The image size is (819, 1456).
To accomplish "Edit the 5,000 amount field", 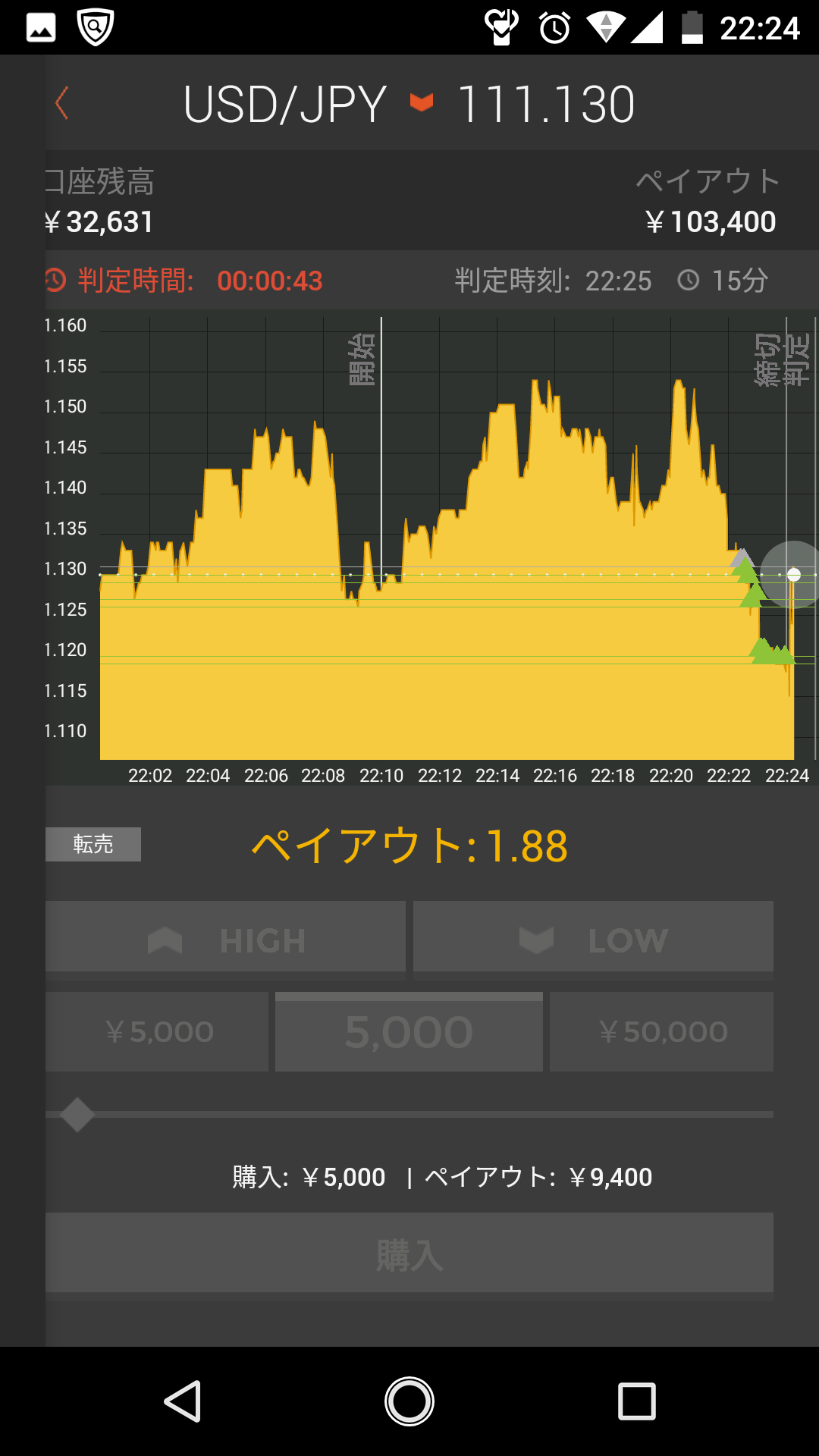I will [409, 1031].
